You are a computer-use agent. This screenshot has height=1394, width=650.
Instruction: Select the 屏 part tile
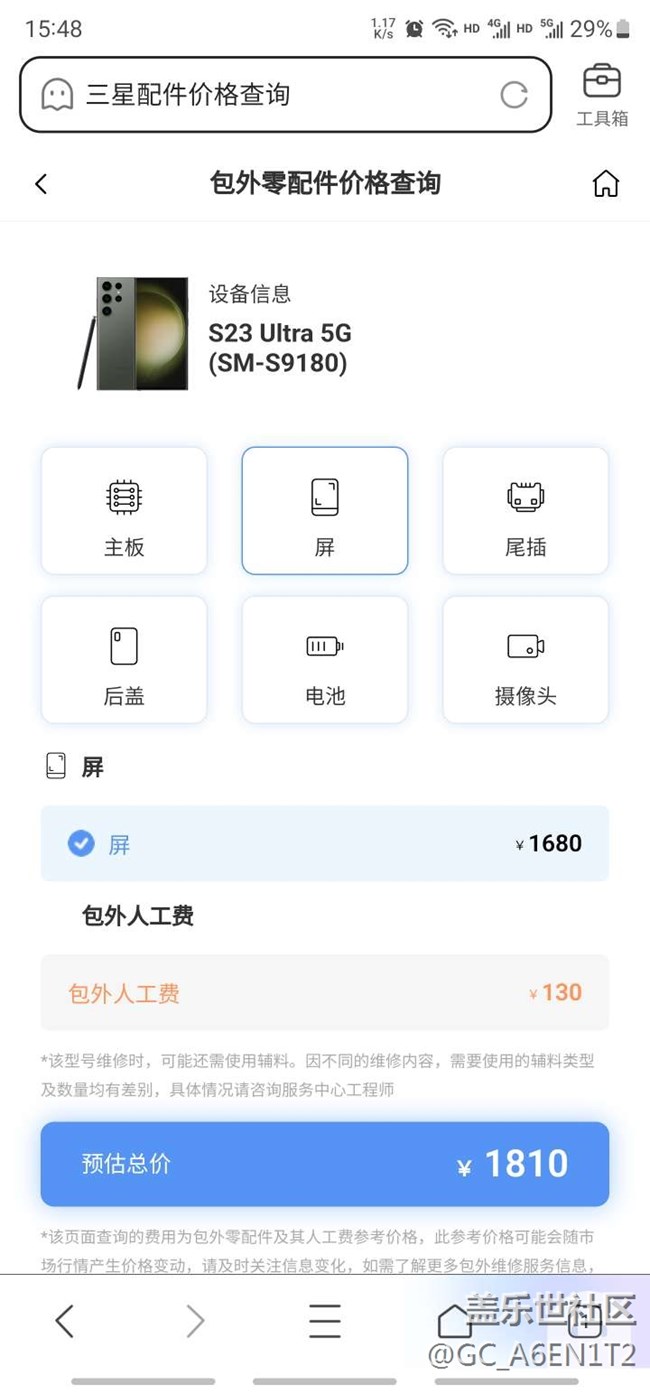[x=325, y=510]
